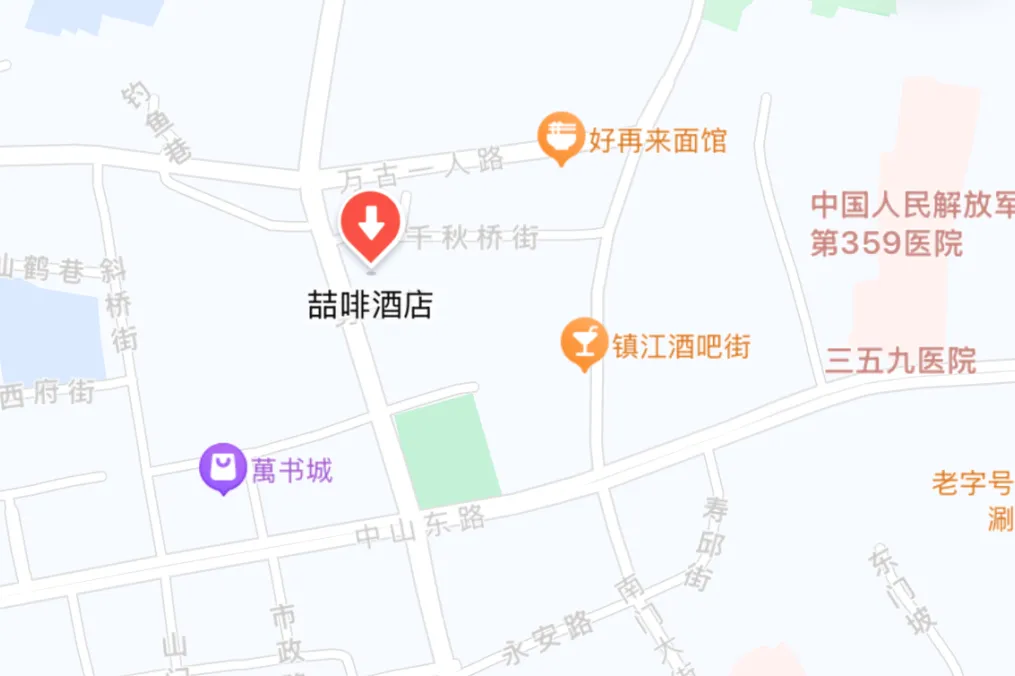Tap the red pin for 喆啡酒店
The height and width of the screenshot is (676, 1015).
[372, 226]
